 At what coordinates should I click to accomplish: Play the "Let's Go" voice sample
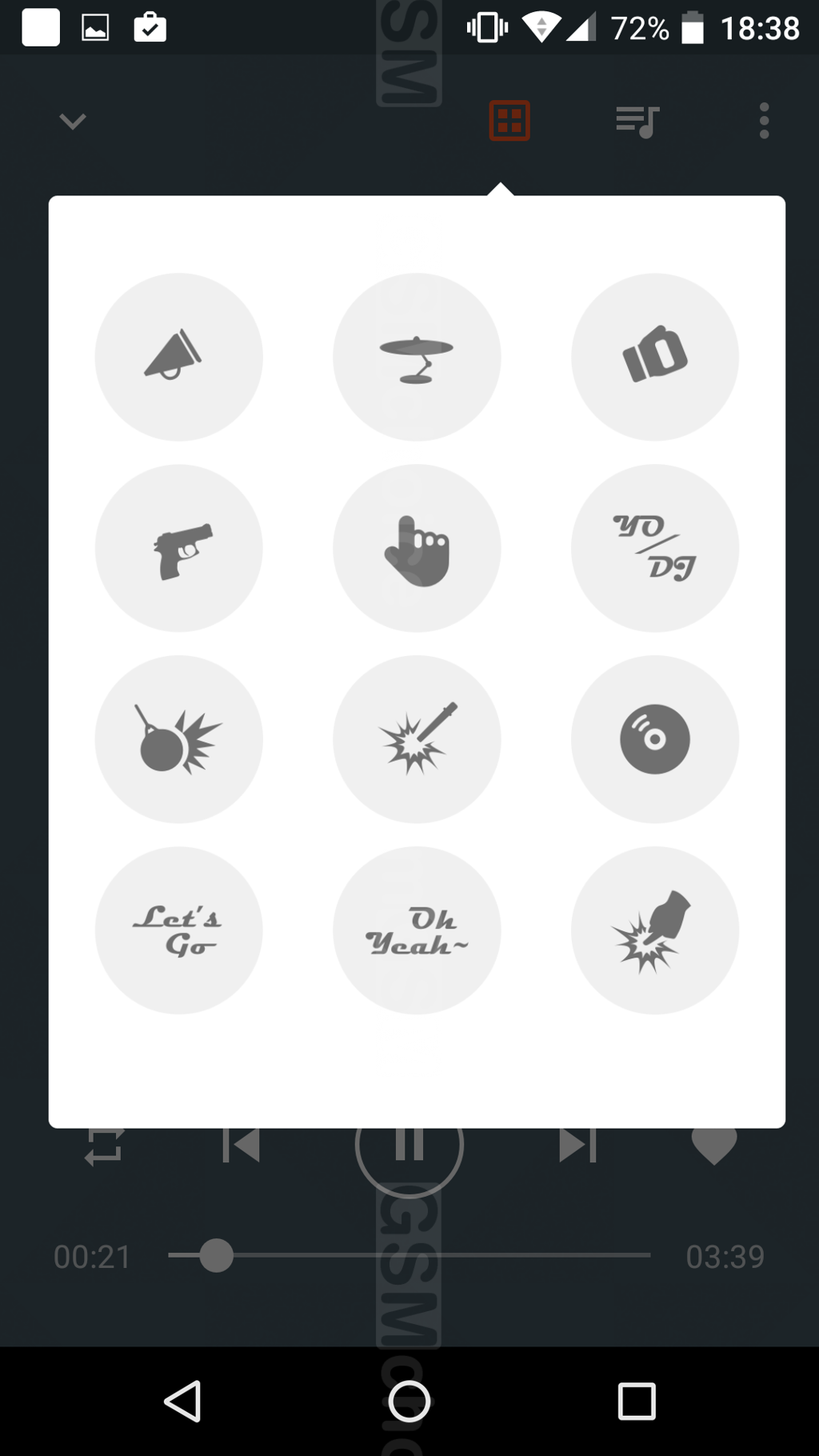[x=178, y=930]
